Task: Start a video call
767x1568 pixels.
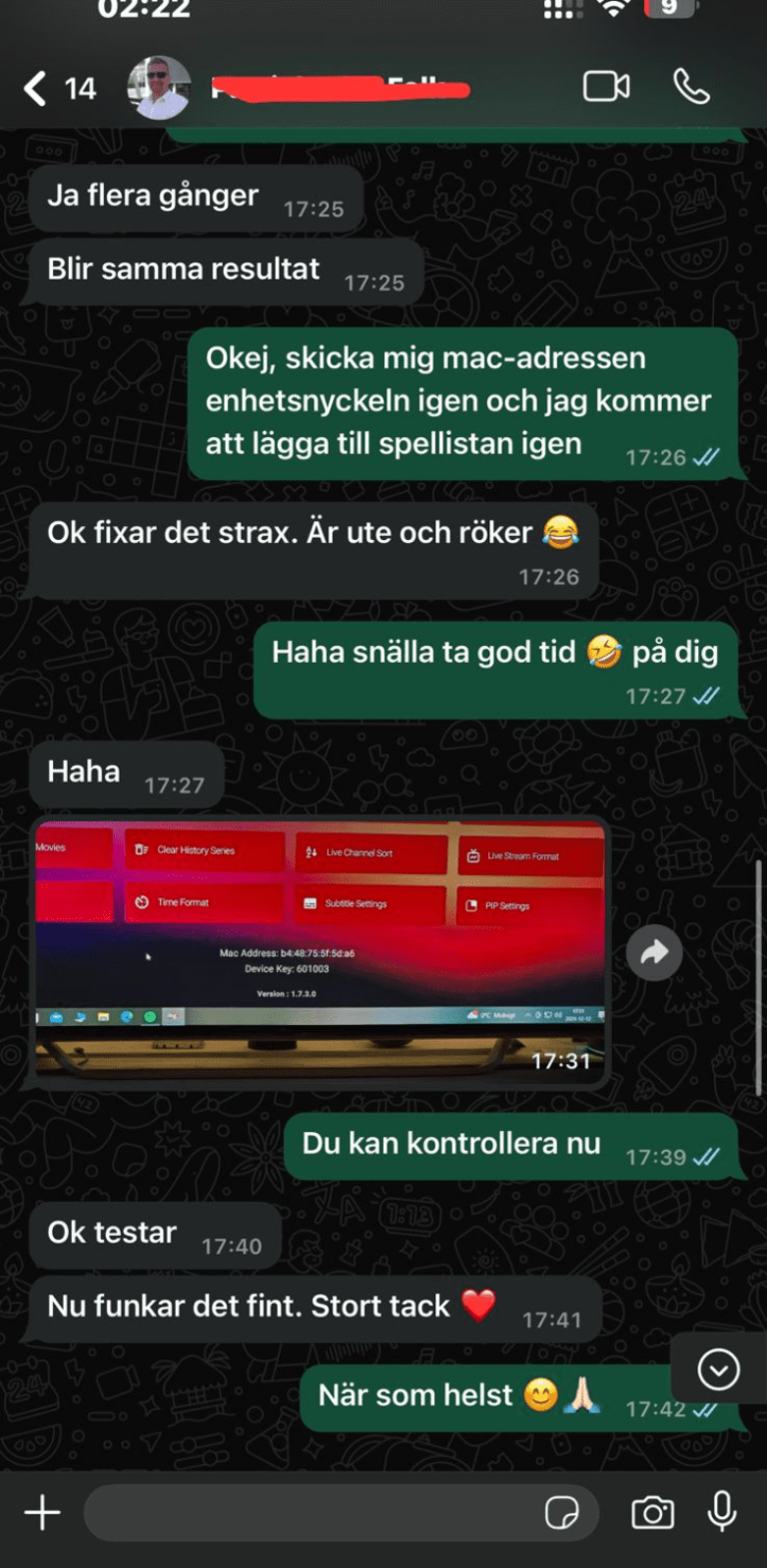Action: [x=606, y=88]
